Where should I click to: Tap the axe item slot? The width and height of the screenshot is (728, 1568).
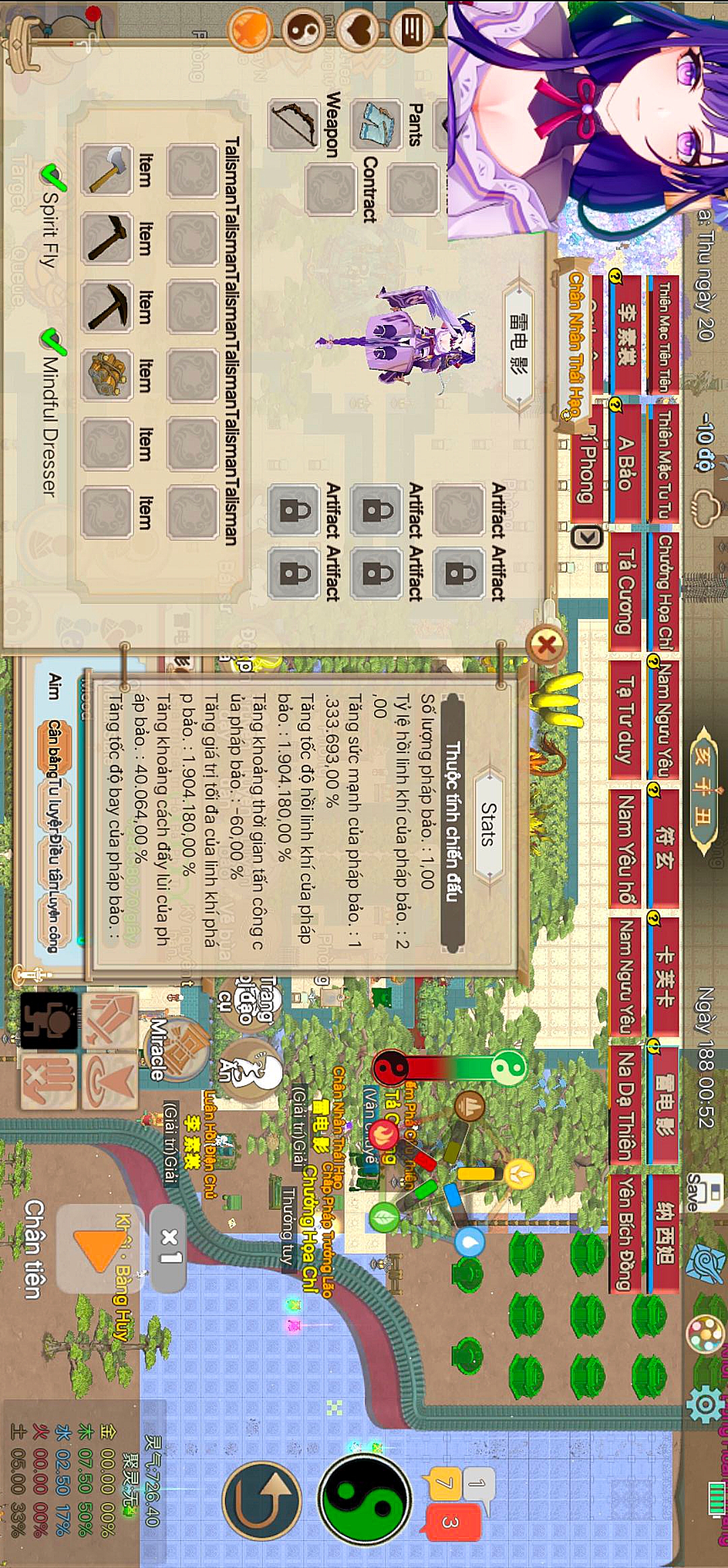[x=106, y=169]
